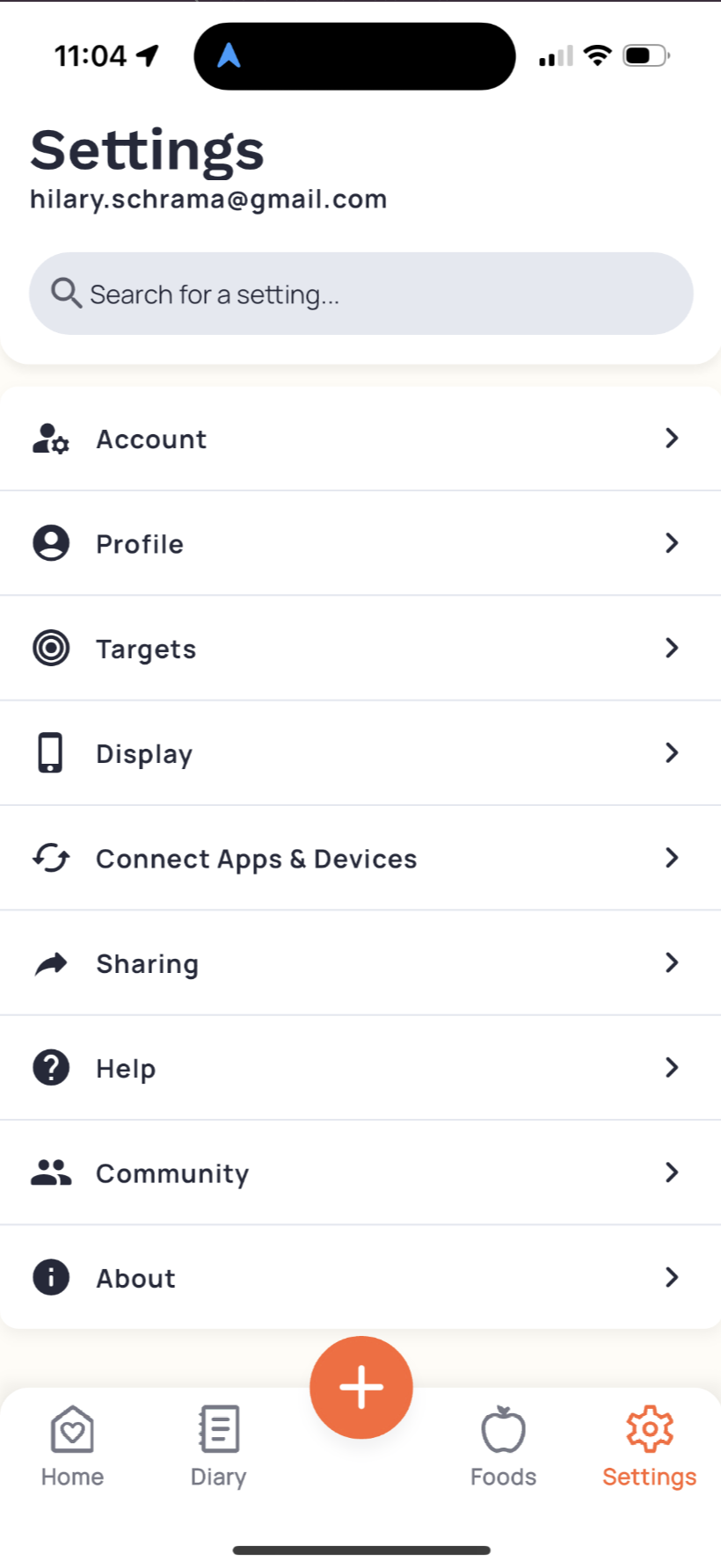The height and width of the screenshot is (1568, 721).
Task: Switch to the Home tab
Action: (72, 1446)
